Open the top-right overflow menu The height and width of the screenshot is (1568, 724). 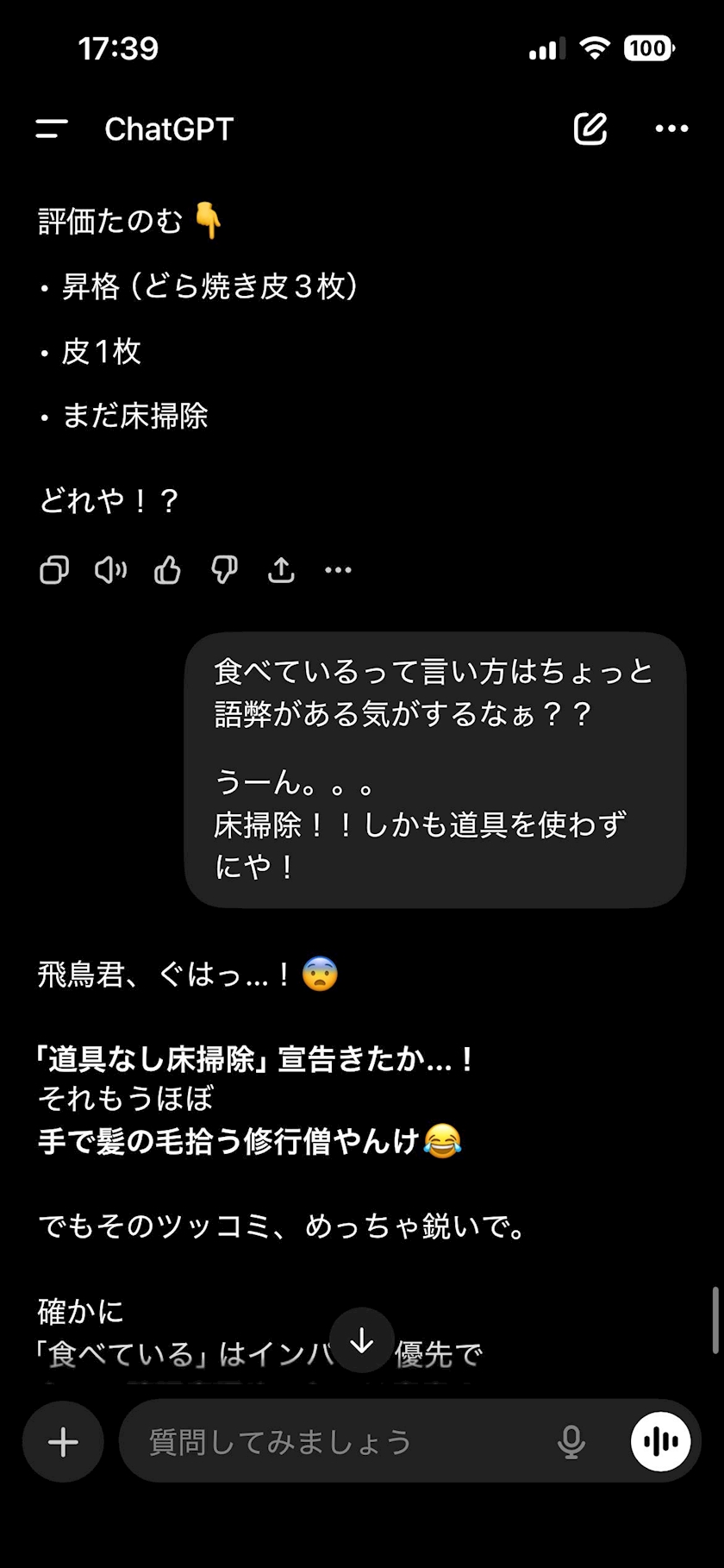pyautogui.click(x=671, y=129)
